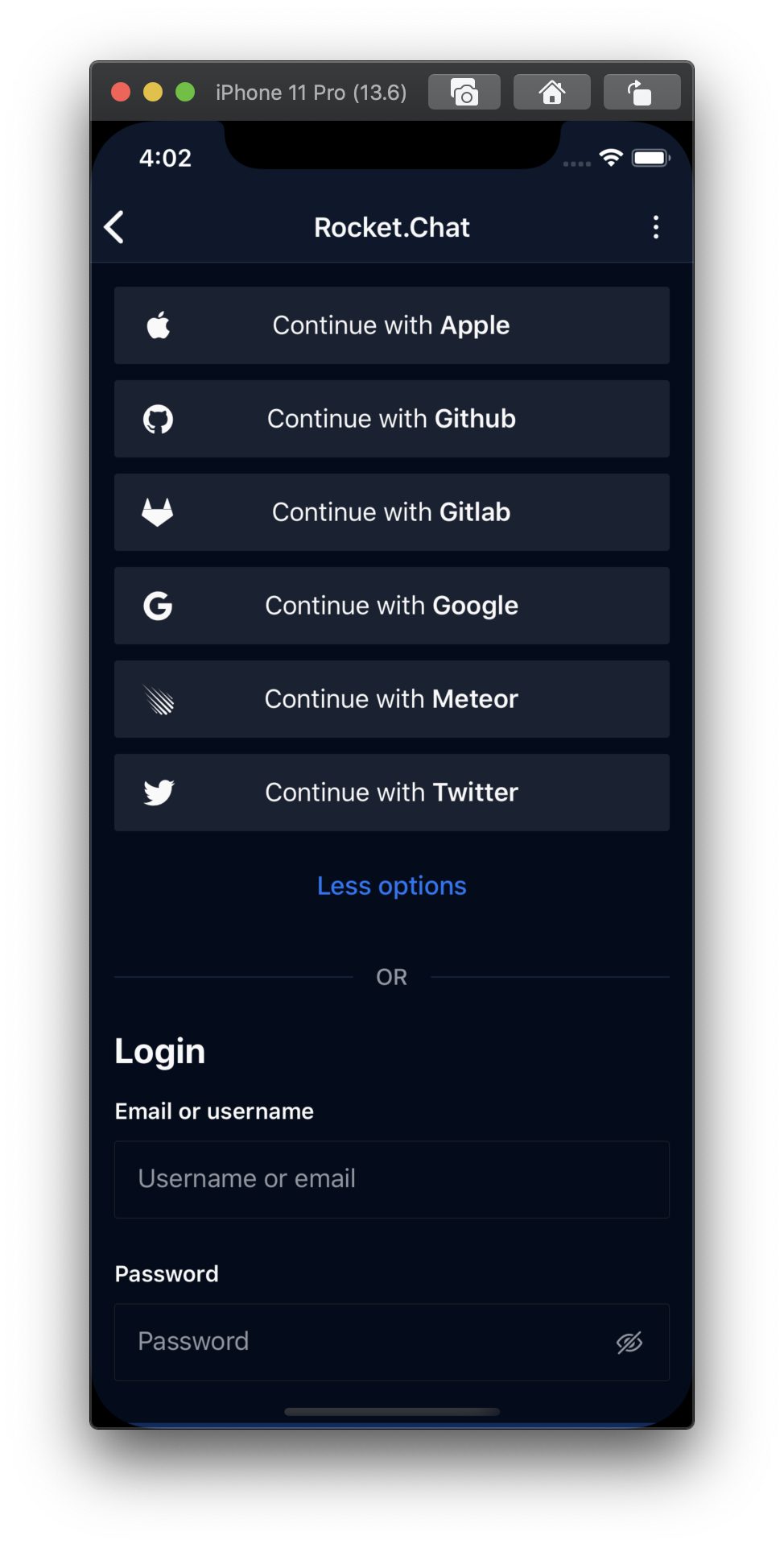The width and height of the screenshot is (784, 1548).
Task: Continue with Apple sign-in
Action: coord(392,325)
